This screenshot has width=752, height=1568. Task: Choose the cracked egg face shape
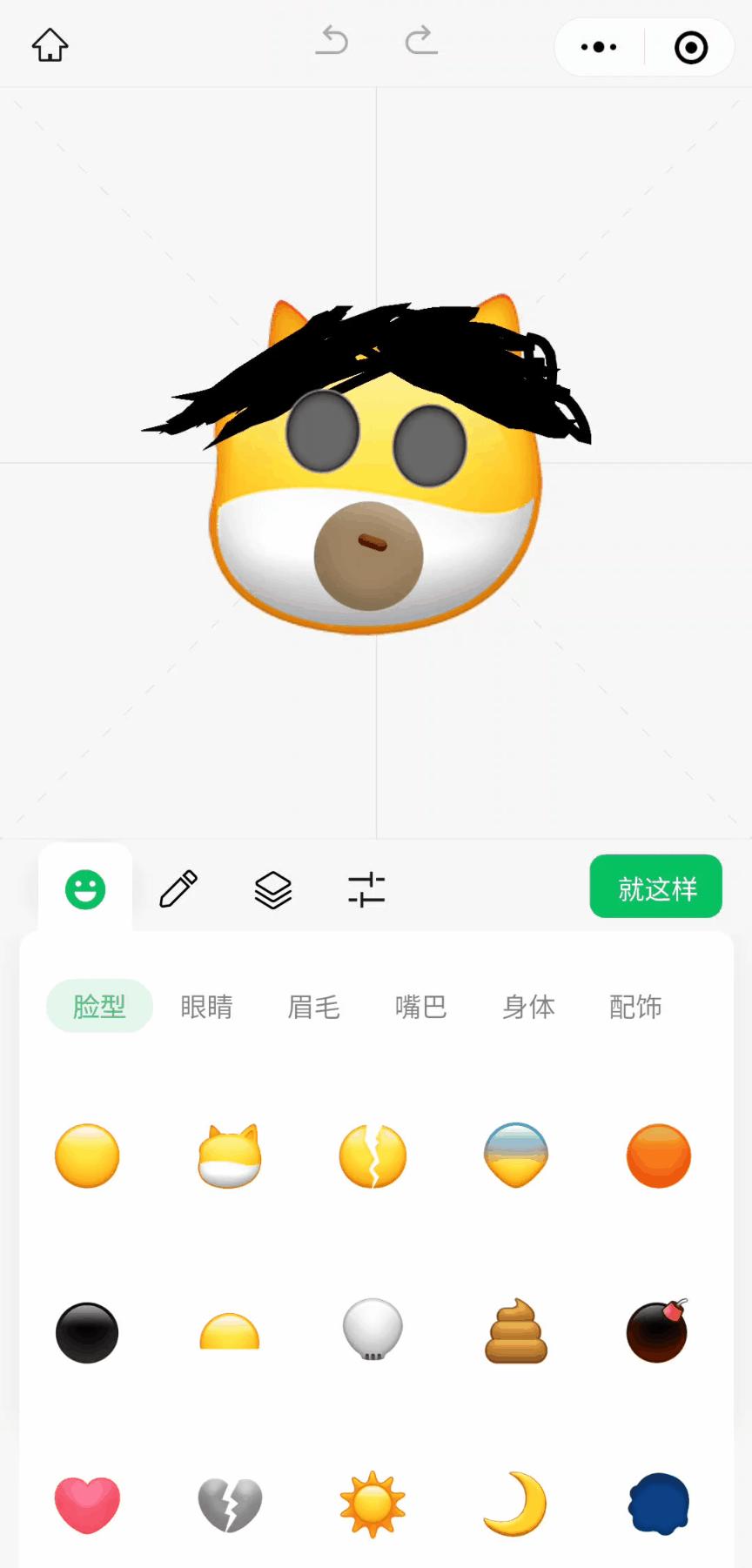pos(373,1156)
